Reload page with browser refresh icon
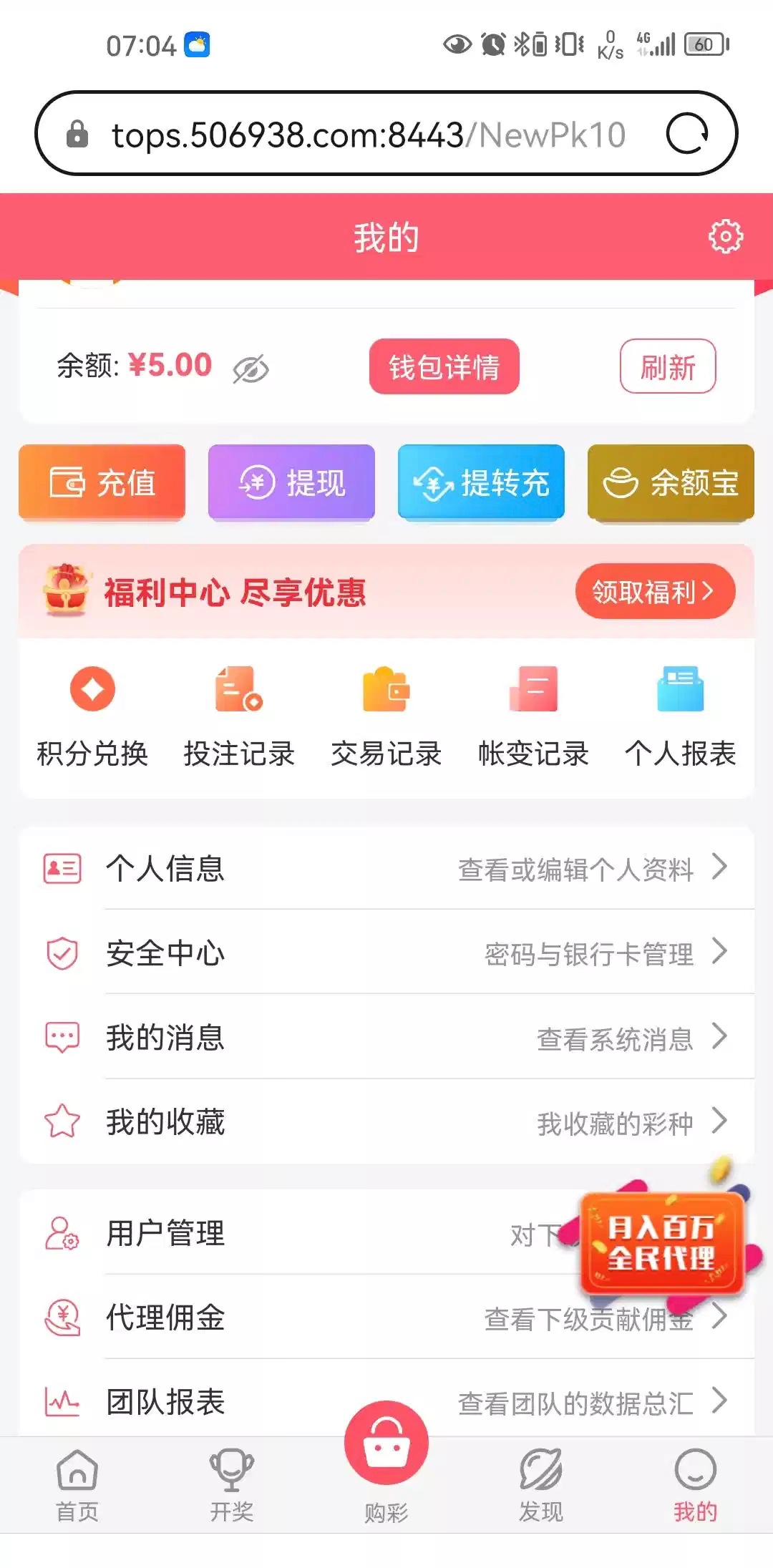 (x=687, y=134)
